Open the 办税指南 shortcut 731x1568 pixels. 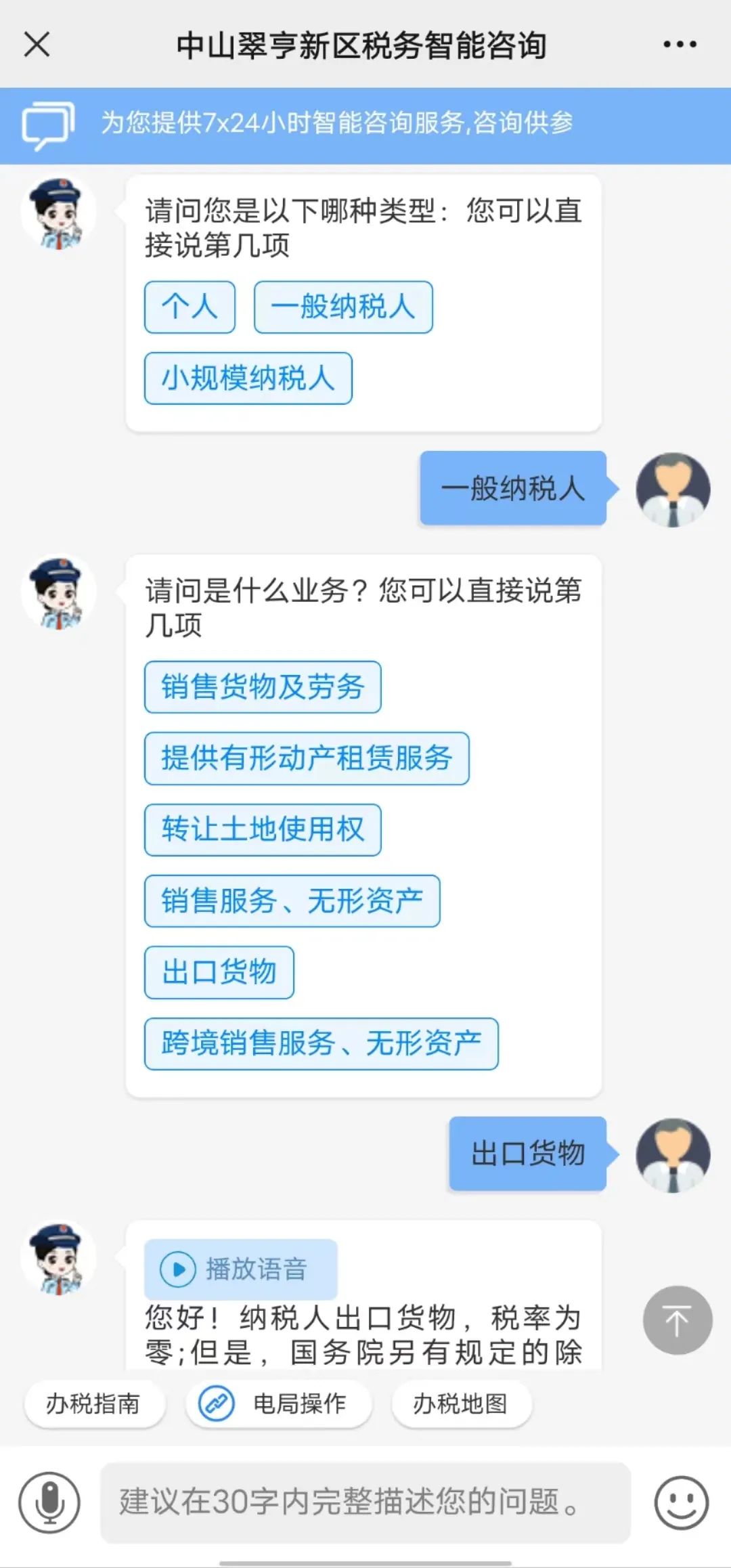pos(94,1403)
